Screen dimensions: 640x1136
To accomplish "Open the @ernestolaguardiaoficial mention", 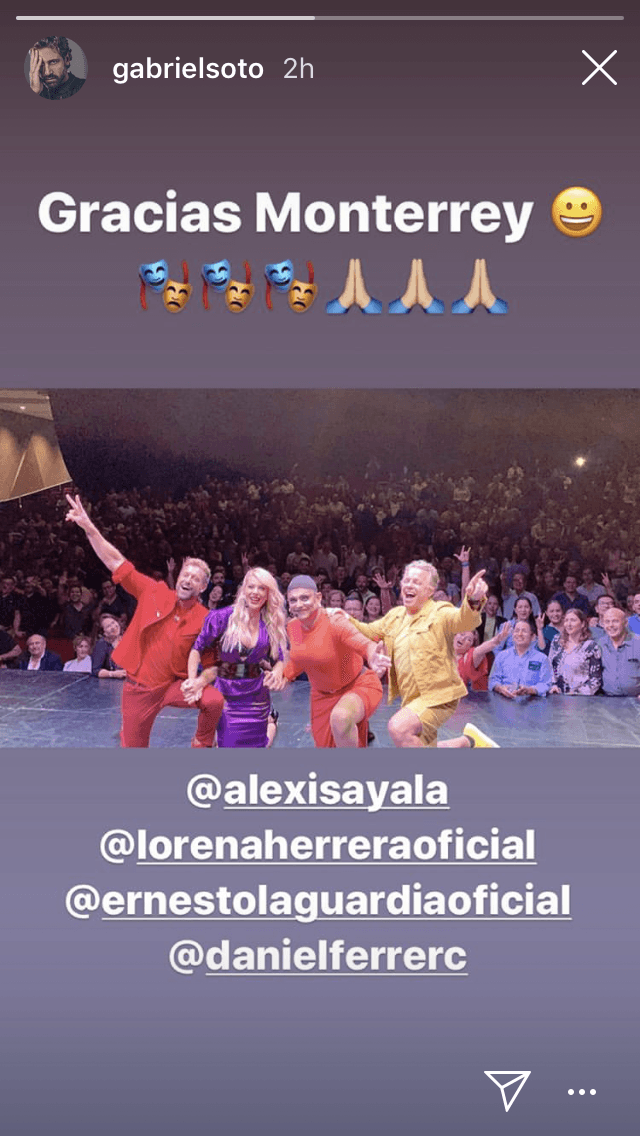I will point(317,900).
